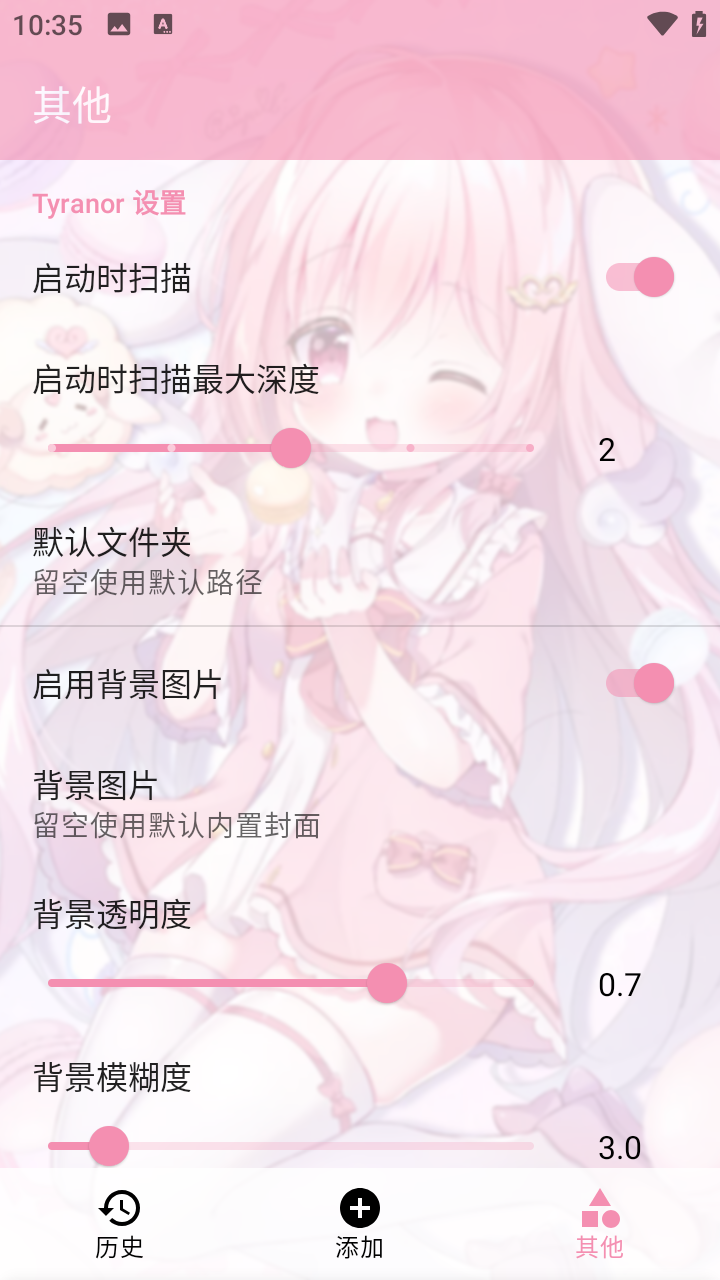The width and height of the screenshot is (720, 1280).
Task: Disable the 启用背景图片 switch
Action: 640,683
